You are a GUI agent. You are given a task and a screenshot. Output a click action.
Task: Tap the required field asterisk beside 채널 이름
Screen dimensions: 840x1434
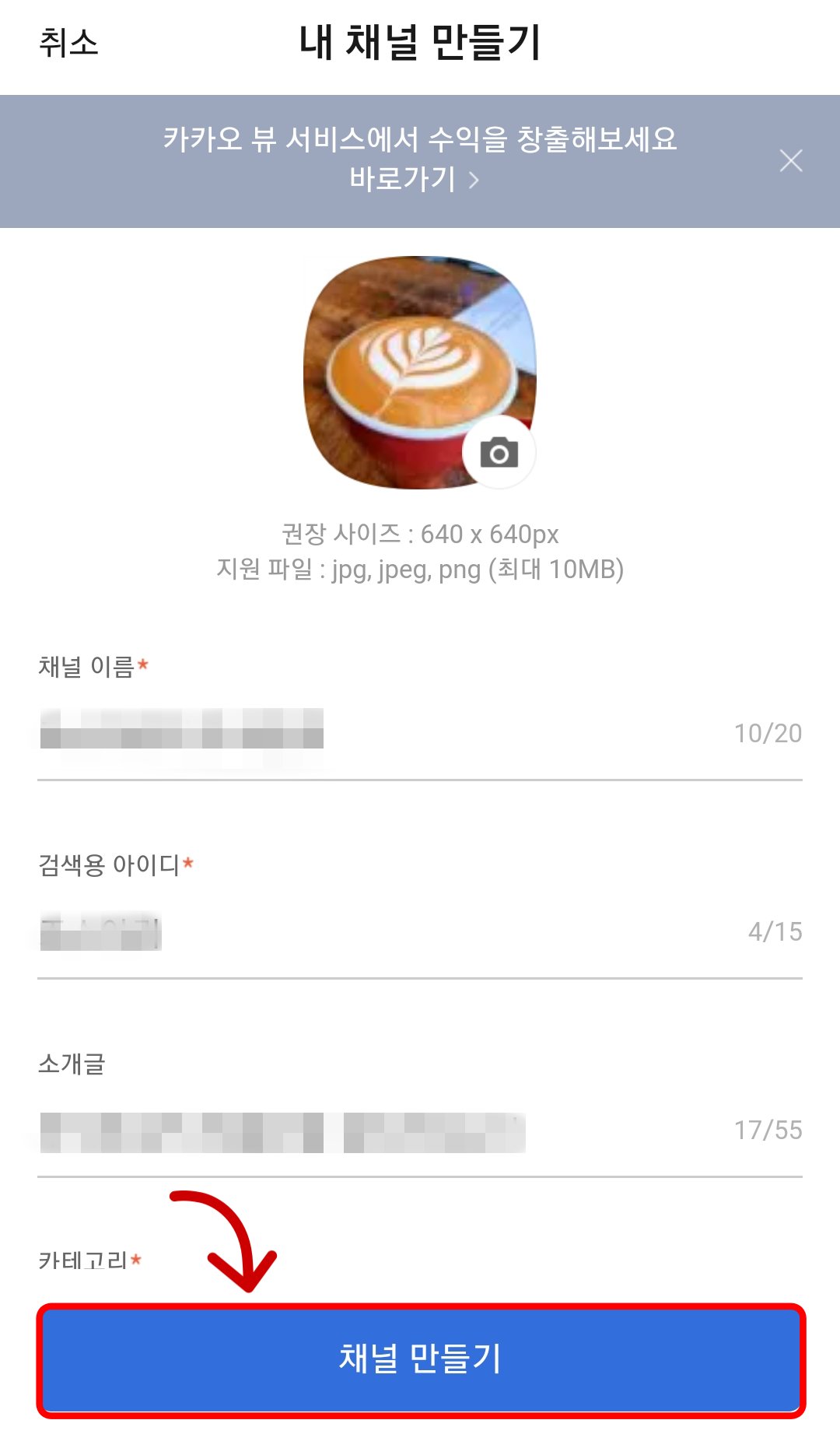pos(145,664)
